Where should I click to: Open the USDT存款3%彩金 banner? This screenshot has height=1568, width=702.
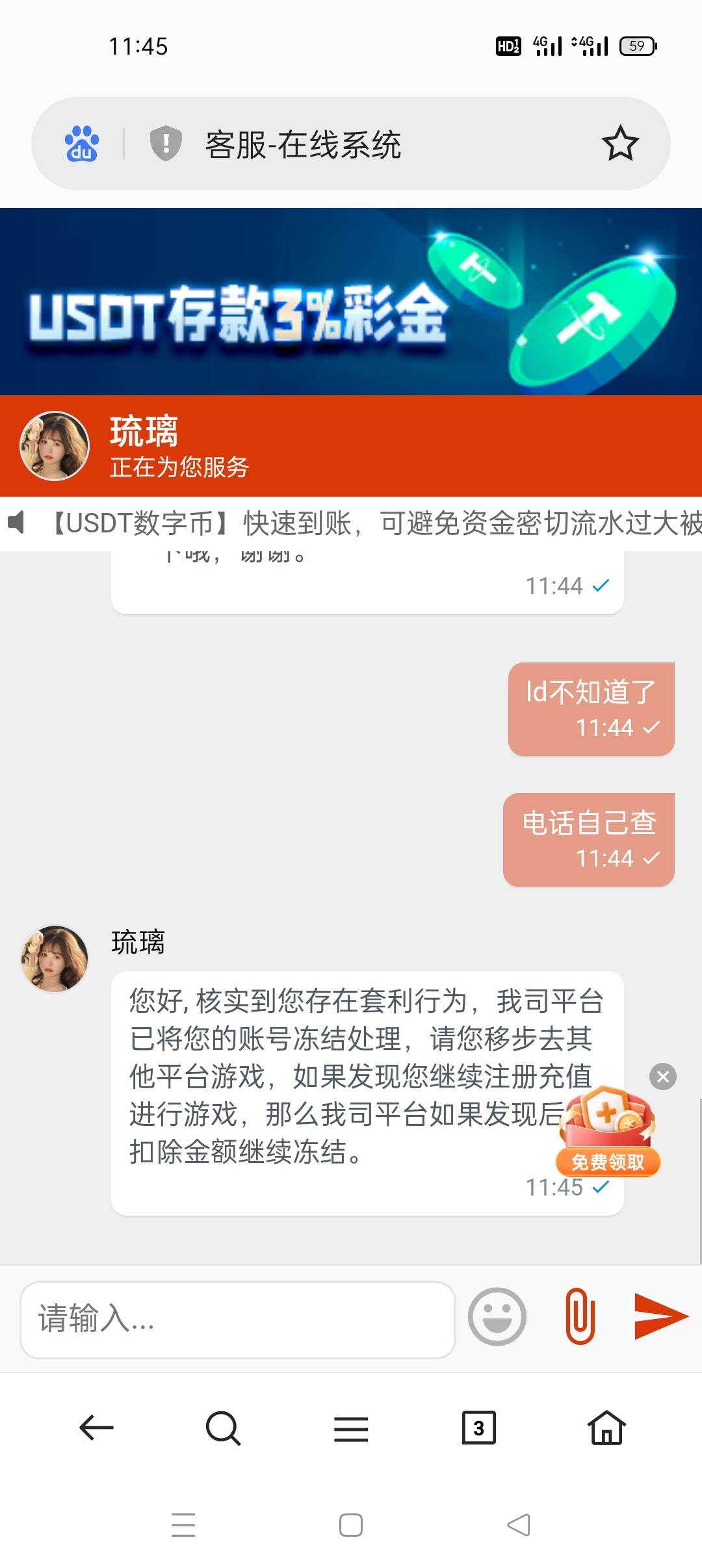[x=351, y=302]
